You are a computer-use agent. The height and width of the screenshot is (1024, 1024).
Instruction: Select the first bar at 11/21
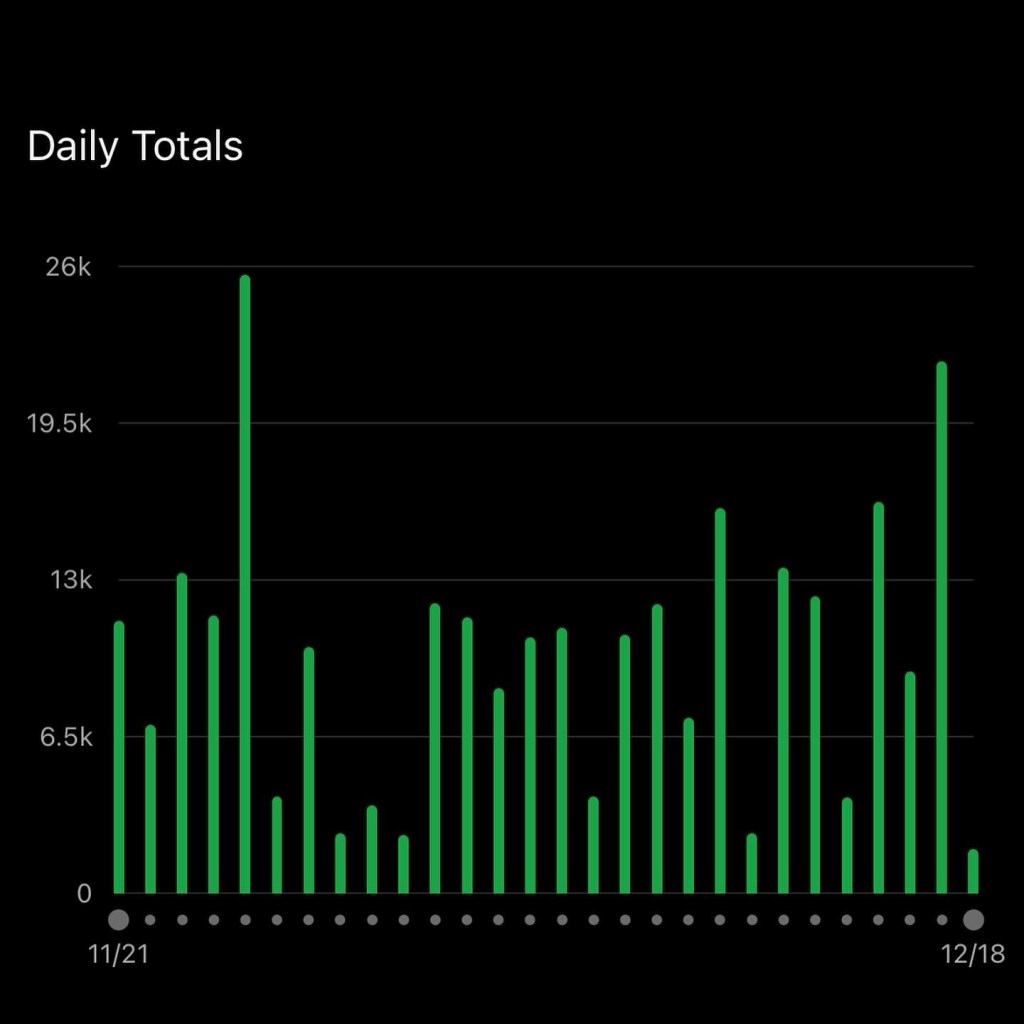(119, 757)
